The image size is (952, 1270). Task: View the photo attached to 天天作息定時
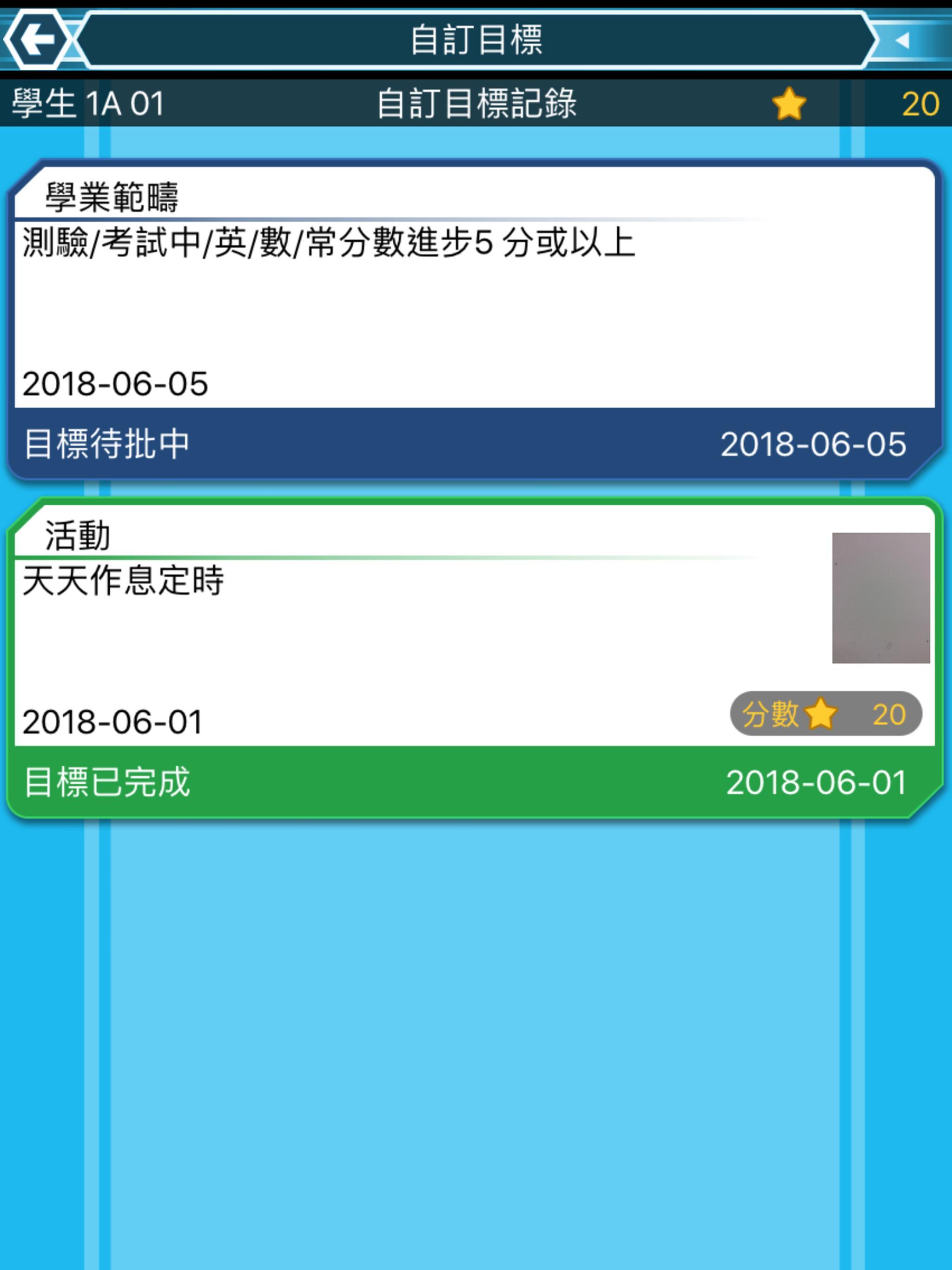880,598
